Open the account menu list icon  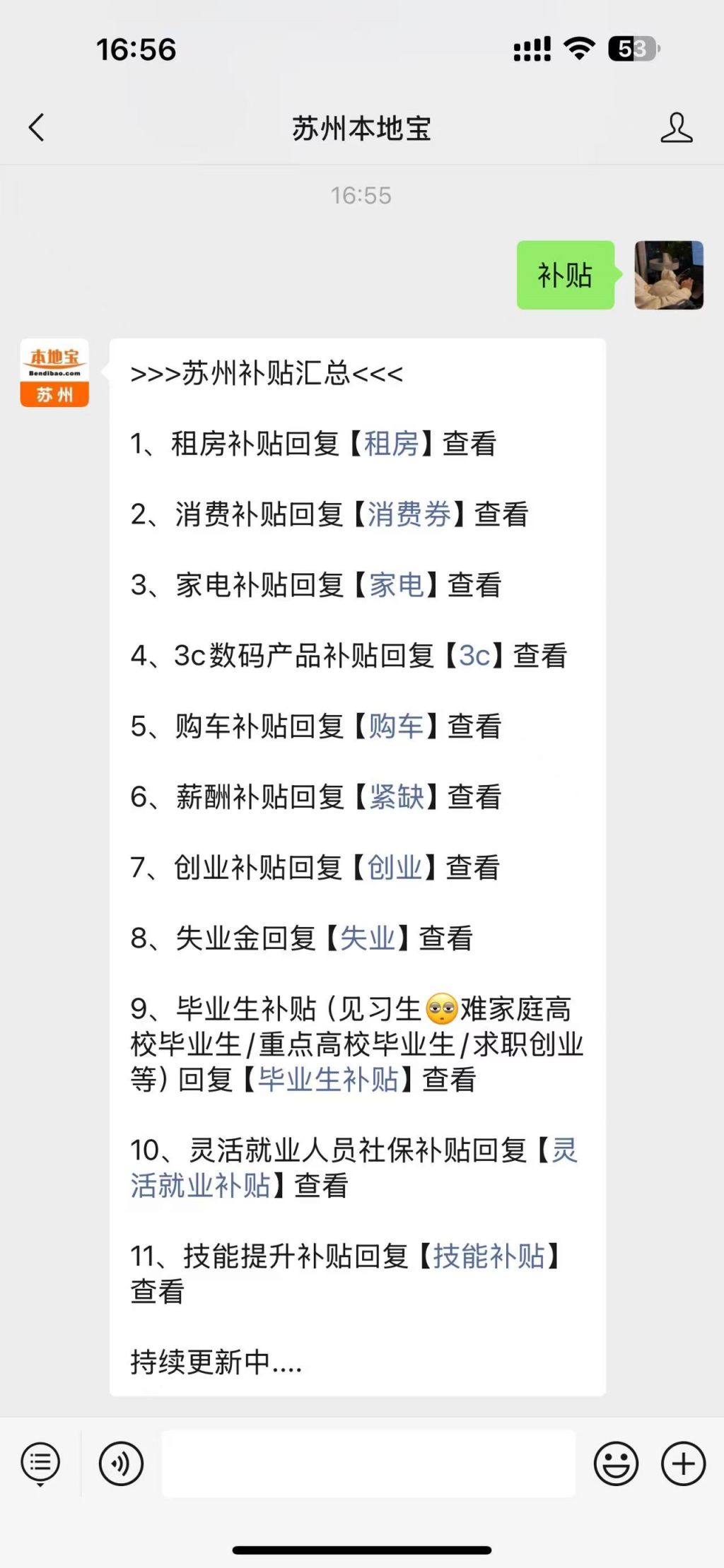coord(40,1463)
